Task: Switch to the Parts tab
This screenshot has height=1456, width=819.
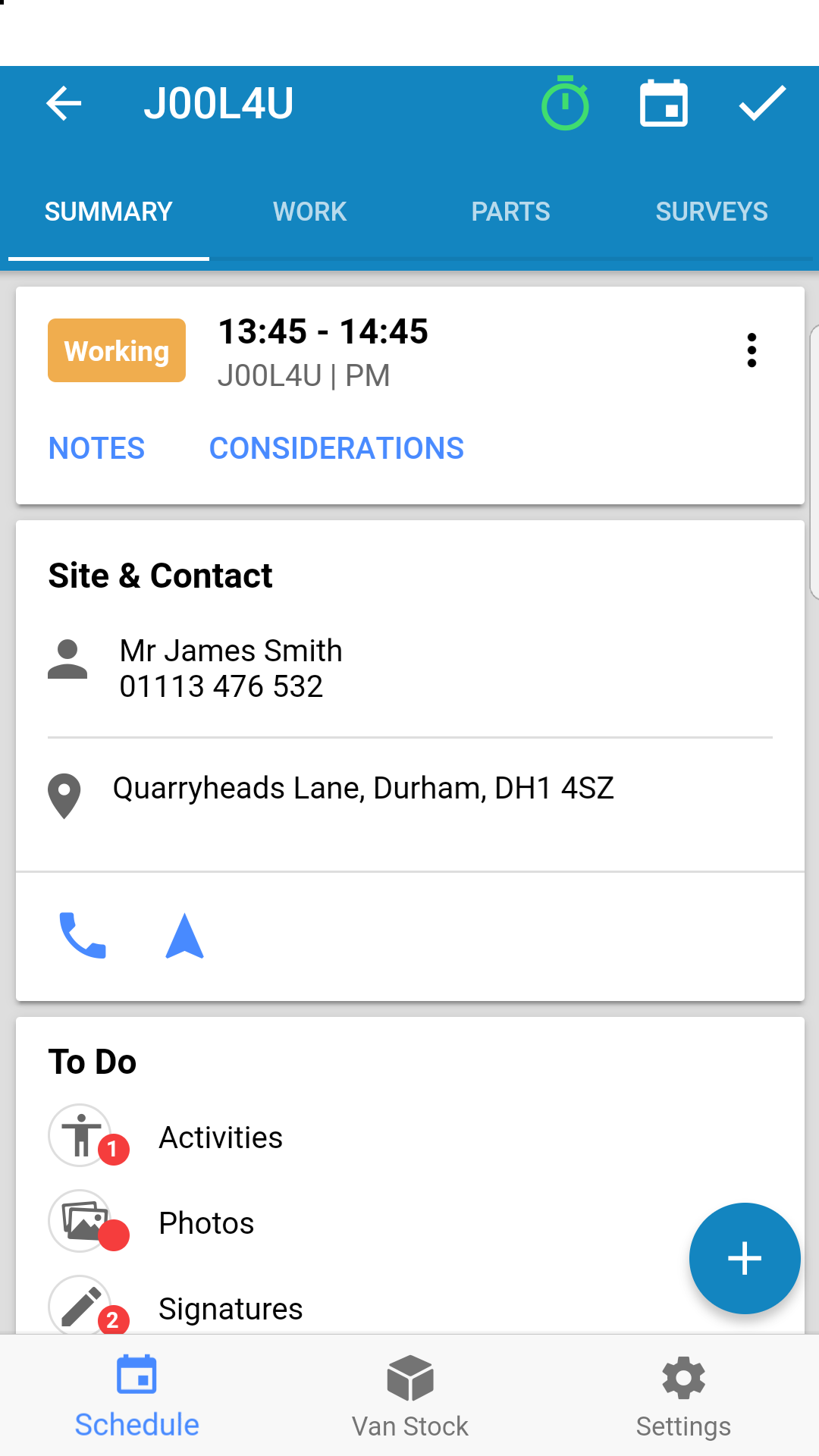Action: click(x=510, y=212)
